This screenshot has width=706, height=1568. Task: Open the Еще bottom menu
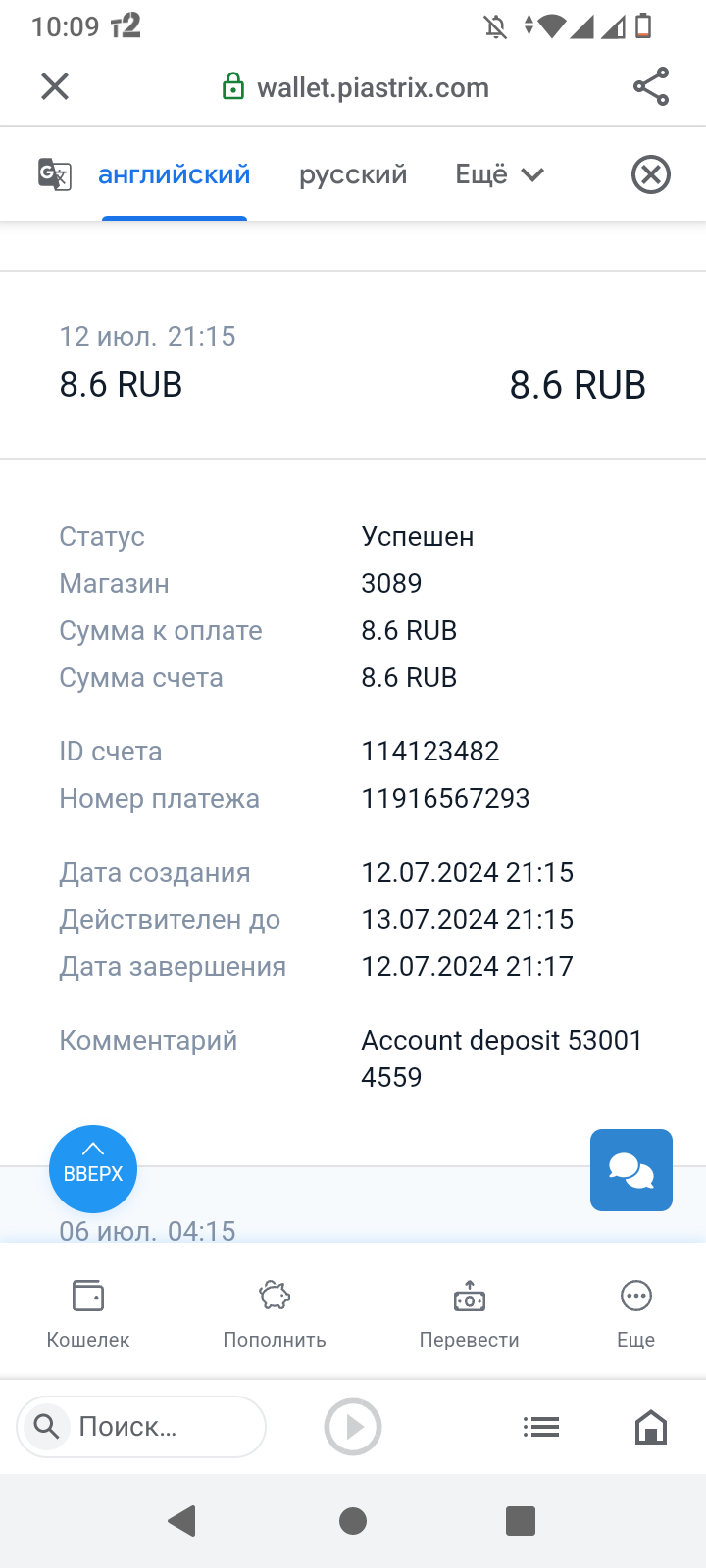point(635,1313)
